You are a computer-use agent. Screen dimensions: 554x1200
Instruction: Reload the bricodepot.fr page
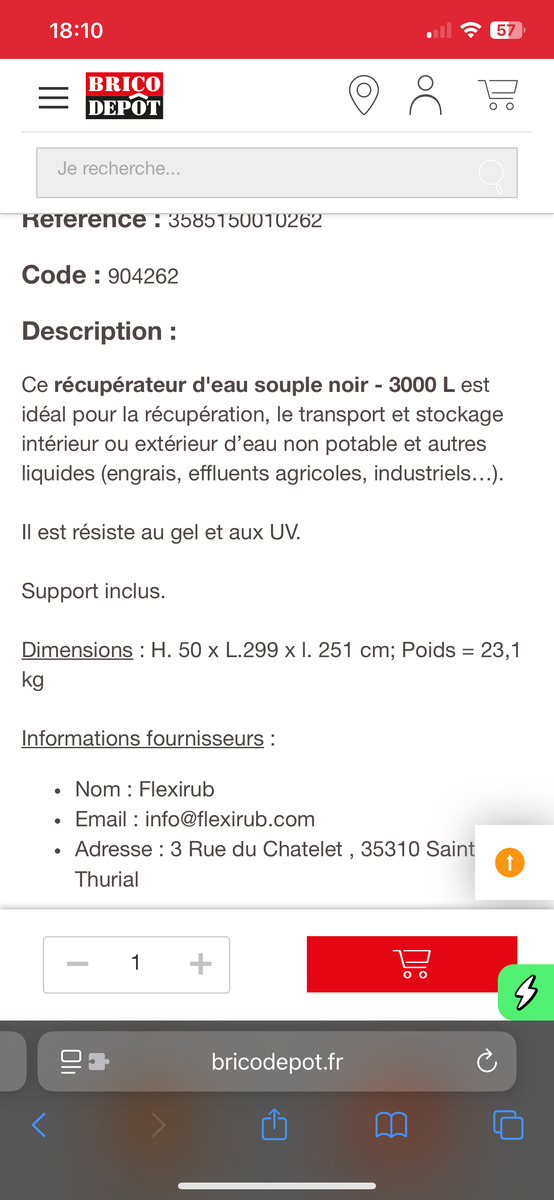[487, 1061]
